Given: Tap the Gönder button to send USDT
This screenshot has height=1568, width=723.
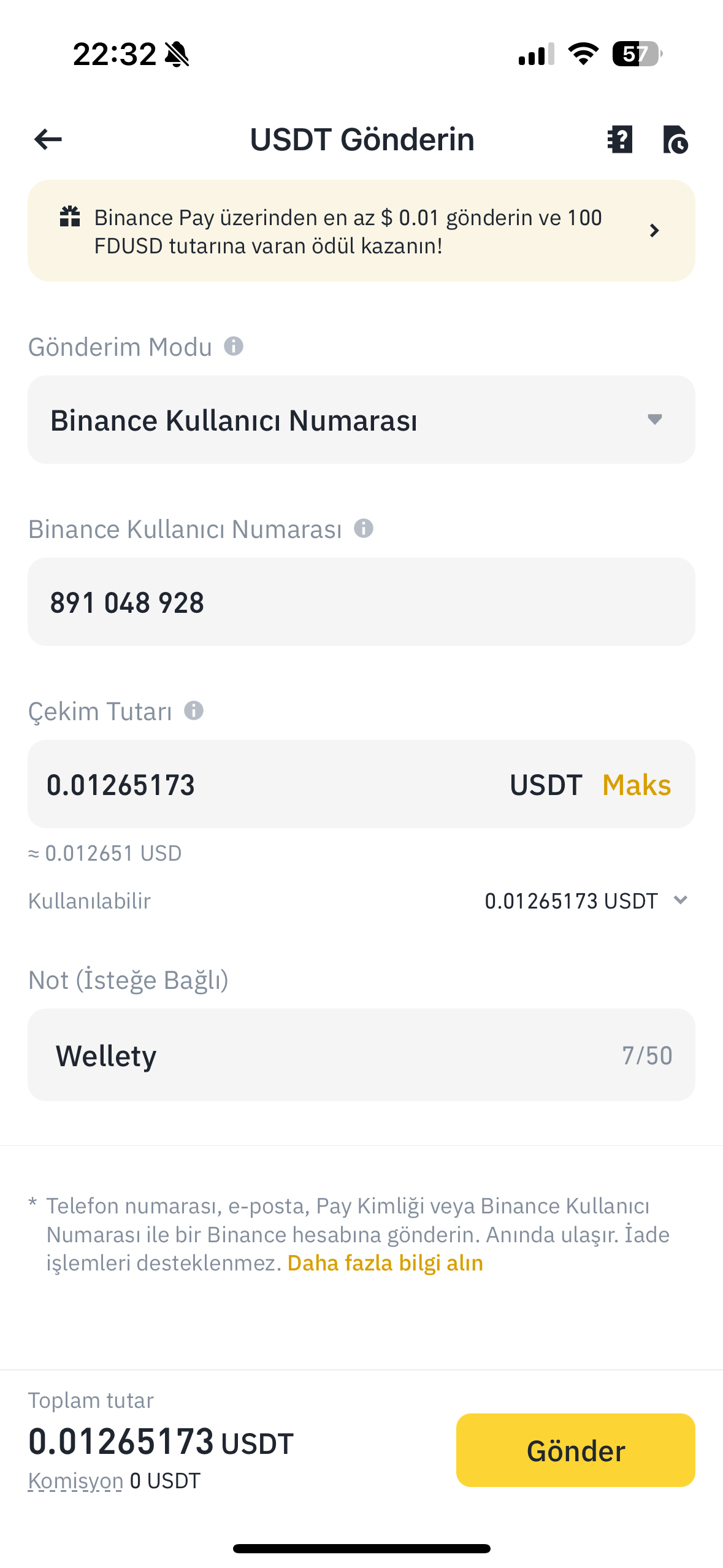Looking at the screenshot, I should (x=575, y=1450).
